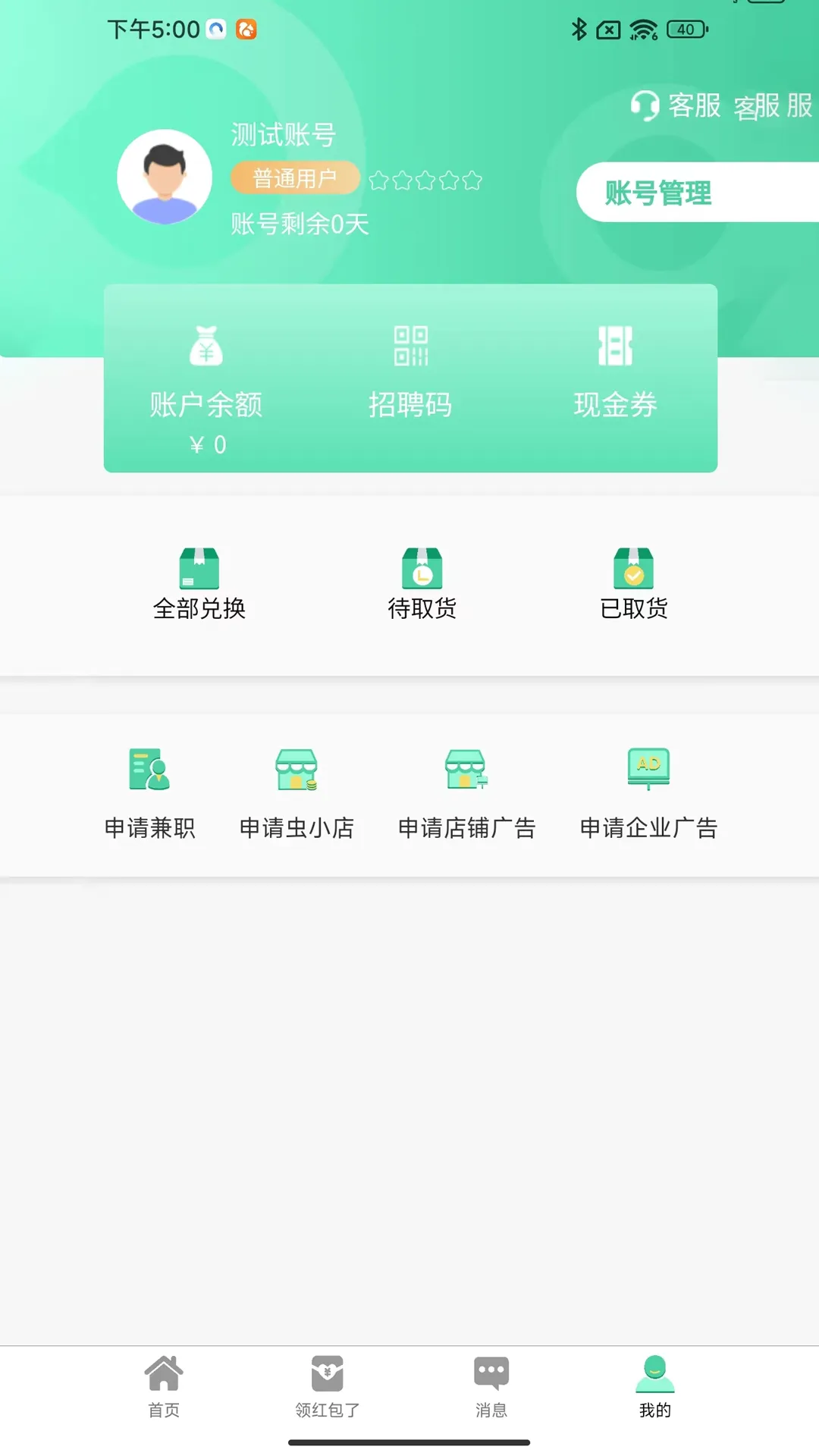
Task: Open 已取货 completed pickup icon
Action: pyautogui.click(x=632, y=567)
